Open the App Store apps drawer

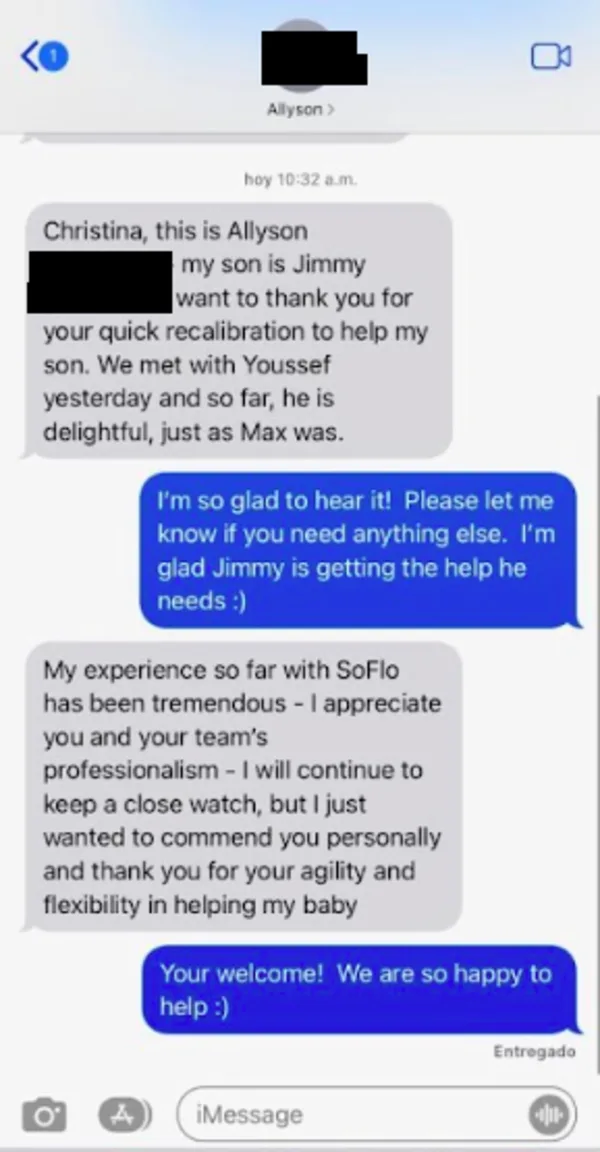tap(125, 1114)
